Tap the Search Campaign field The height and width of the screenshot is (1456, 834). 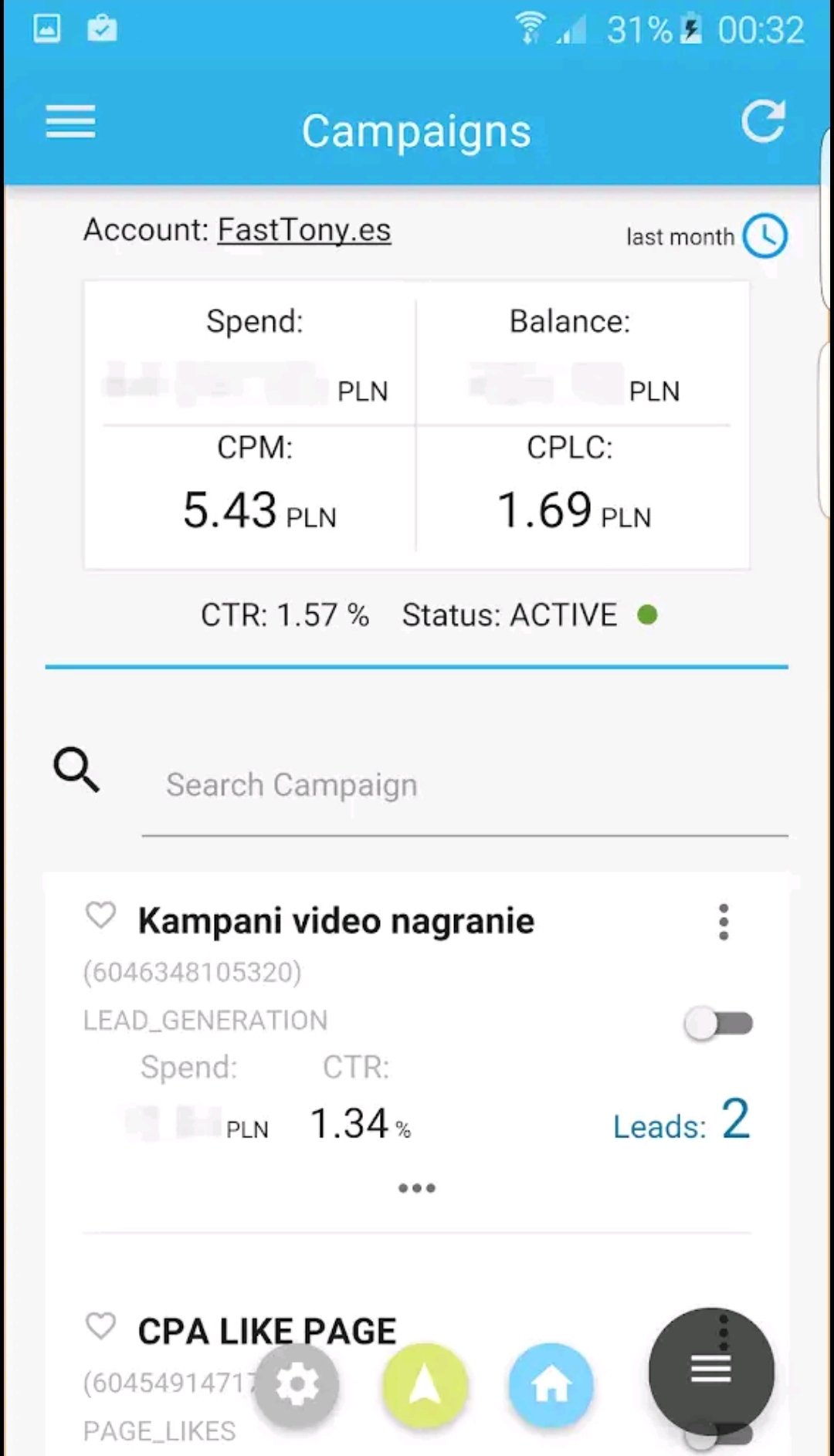click(463, 786)
